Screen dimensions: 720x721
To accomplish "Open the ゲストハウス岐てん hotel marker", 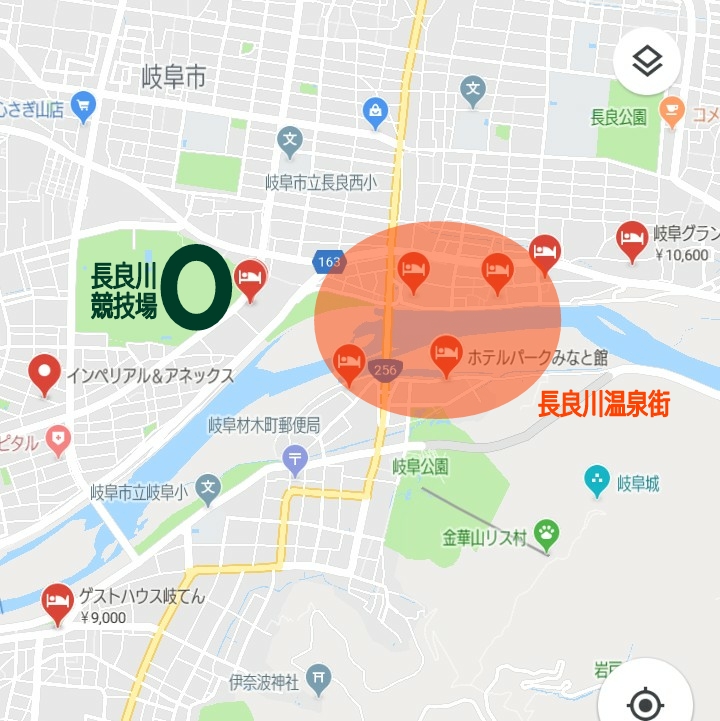I will tap(57, 602).
